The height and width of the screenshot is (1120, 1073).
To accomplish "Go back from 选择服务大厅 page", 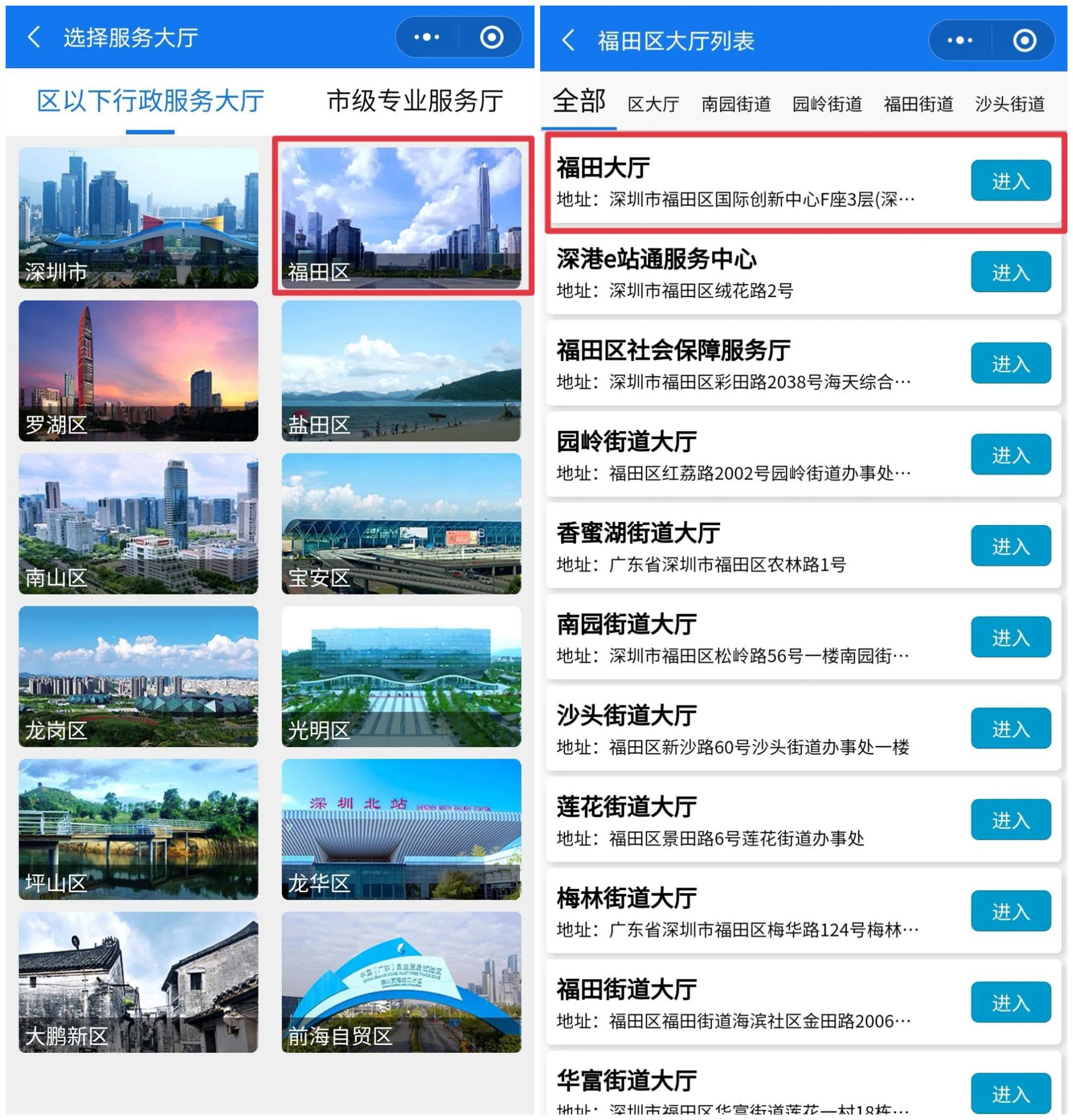I will click(x=34, y=37).
